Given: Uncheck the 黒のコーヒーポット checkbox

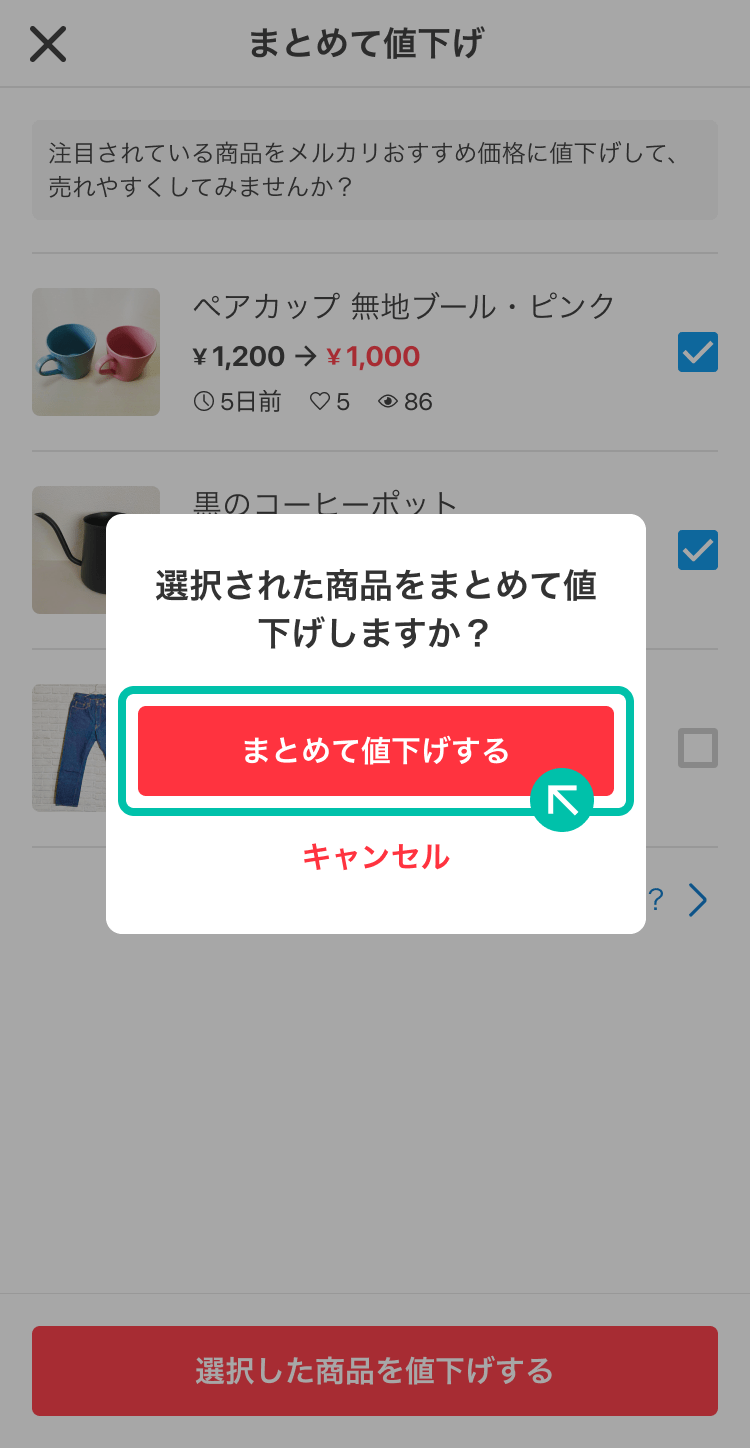Looking at the screenshot, I should [x=697, y=550].
